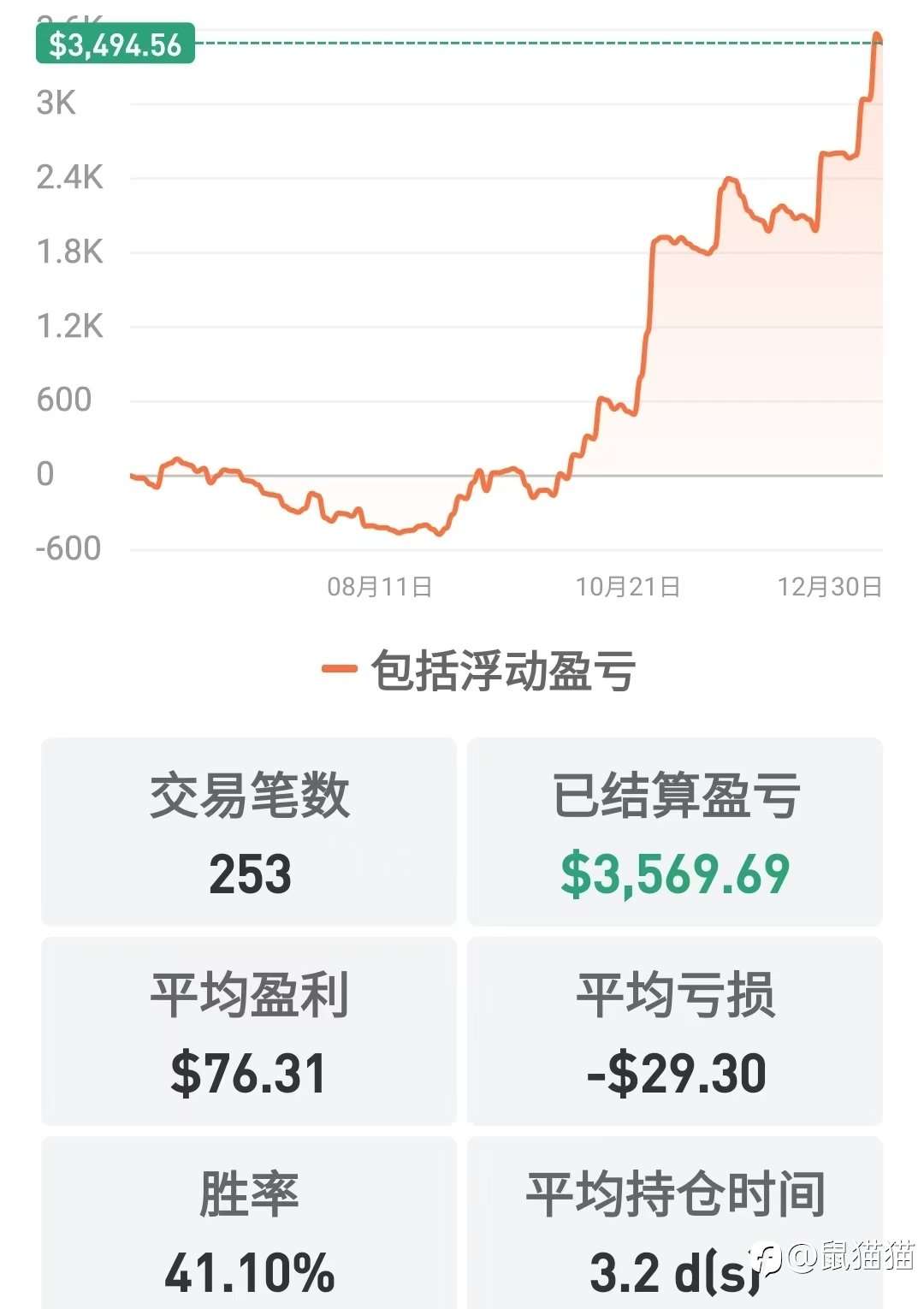Click the 08月11日 axis label
This screenshot has width=924, height=1309.
coord(380,588)
